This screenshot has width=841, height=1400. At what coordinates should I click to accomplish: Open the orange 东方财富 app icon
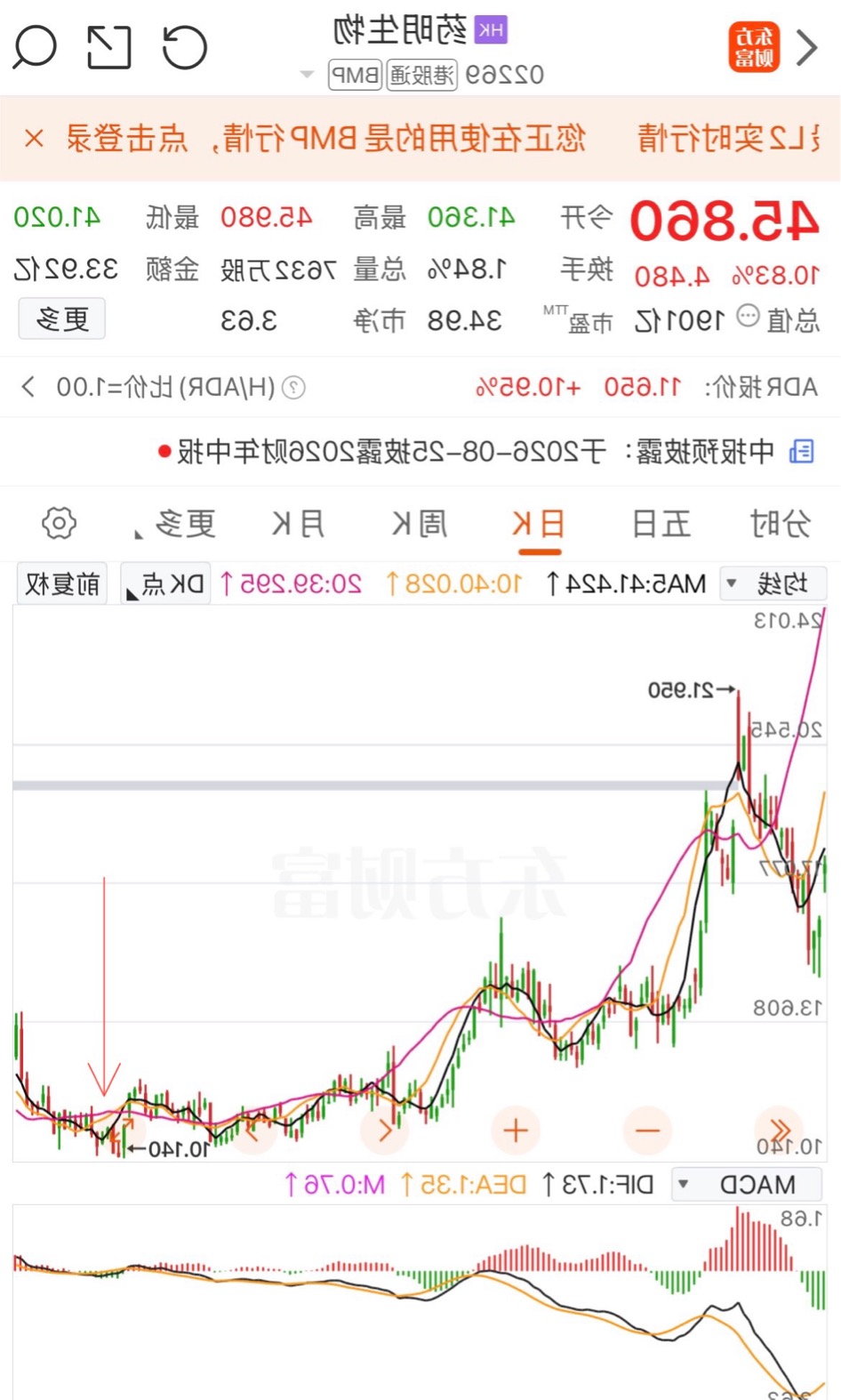pos(755,47)
